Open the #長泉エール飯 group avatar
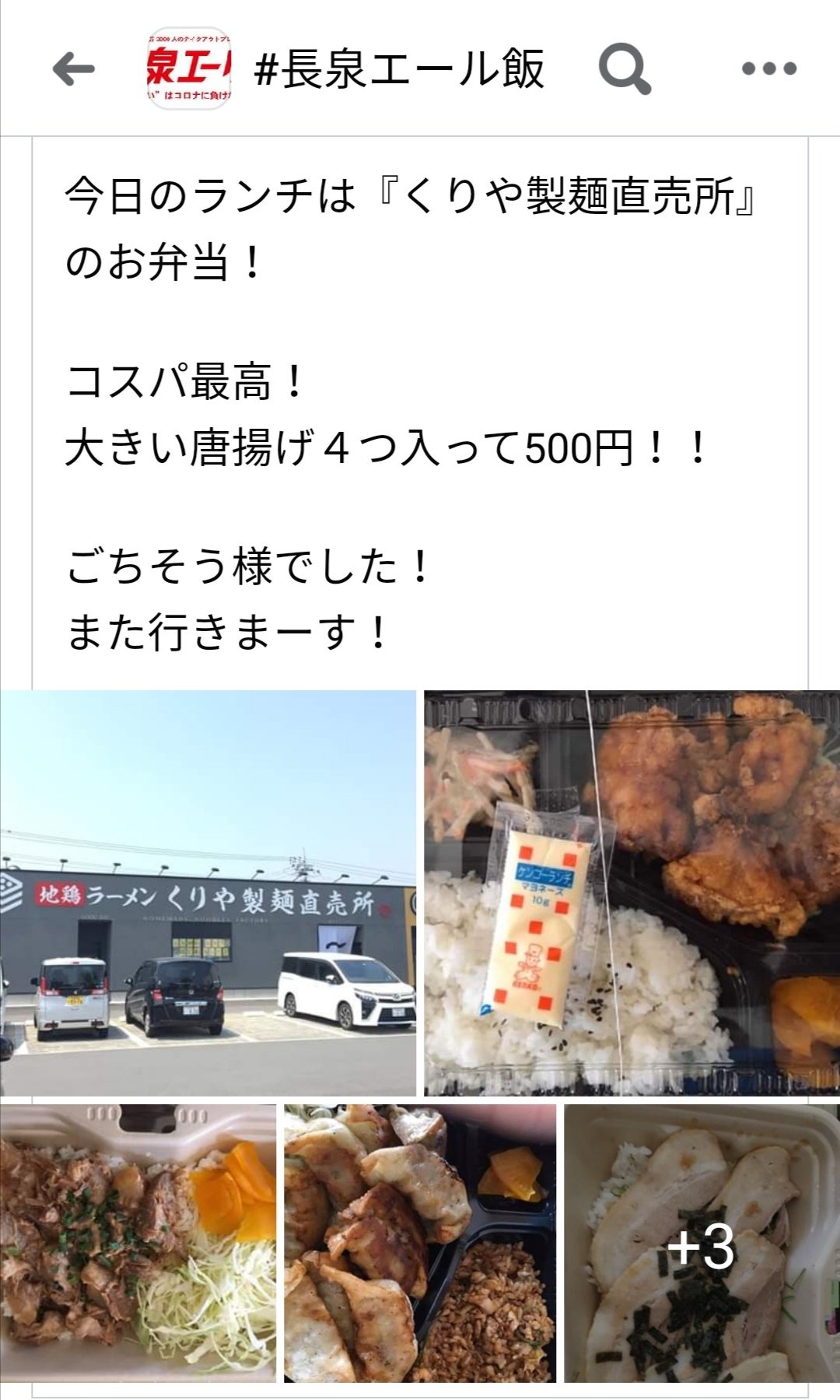The width and height of the screenshot is (840, 1400). tap(189, 69)
